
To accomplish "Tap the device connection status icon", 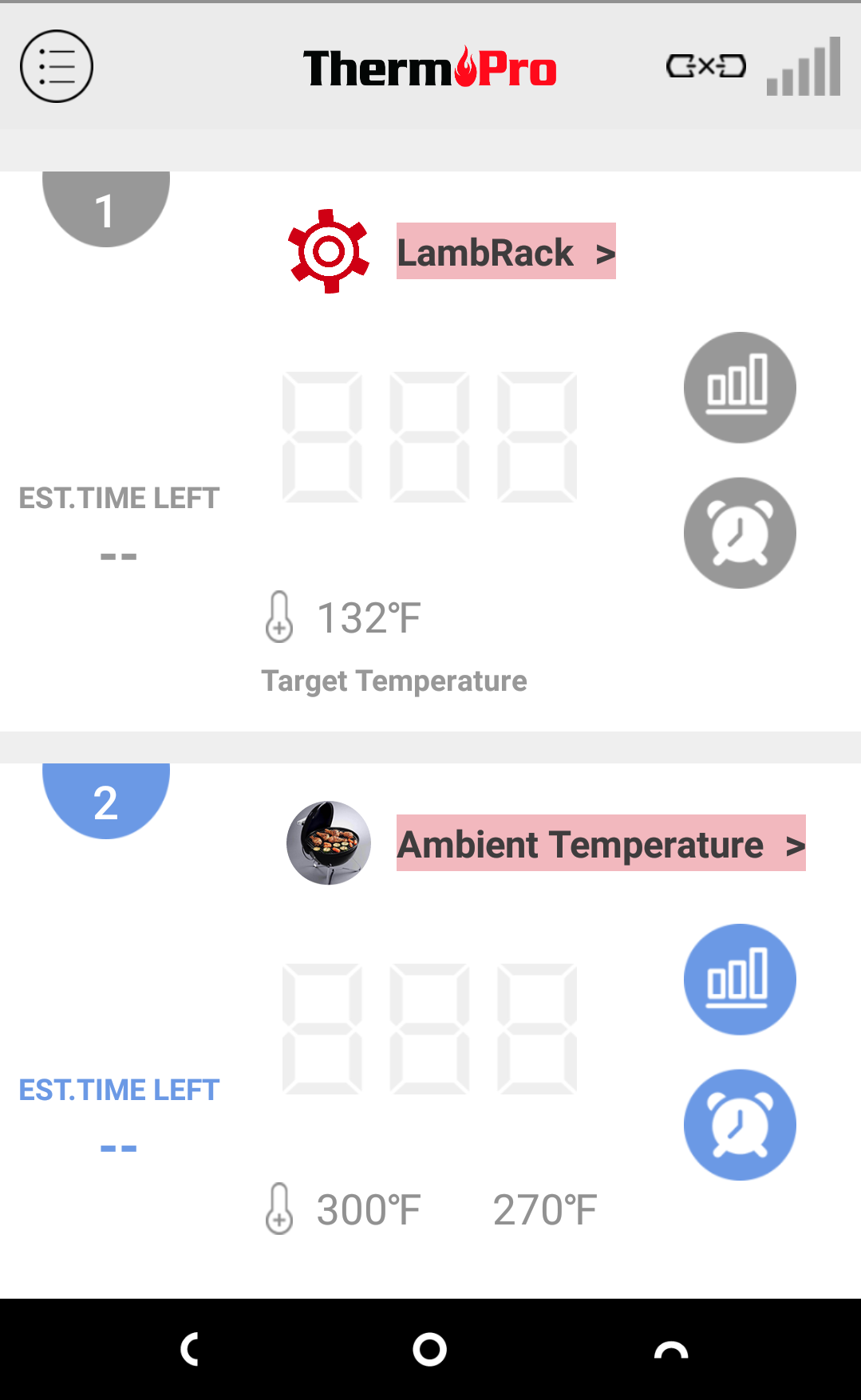I will (706, 66).
